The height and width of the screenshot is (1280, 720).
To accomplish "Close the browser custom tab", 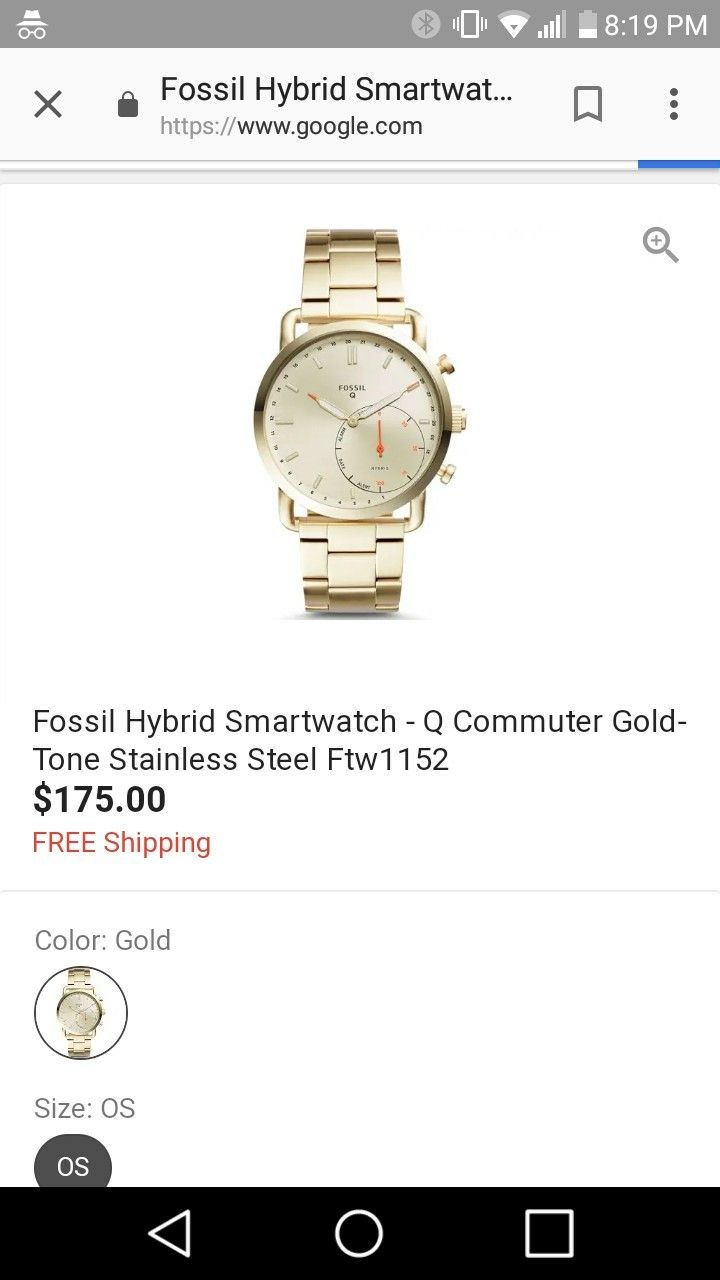I will 48,104.
